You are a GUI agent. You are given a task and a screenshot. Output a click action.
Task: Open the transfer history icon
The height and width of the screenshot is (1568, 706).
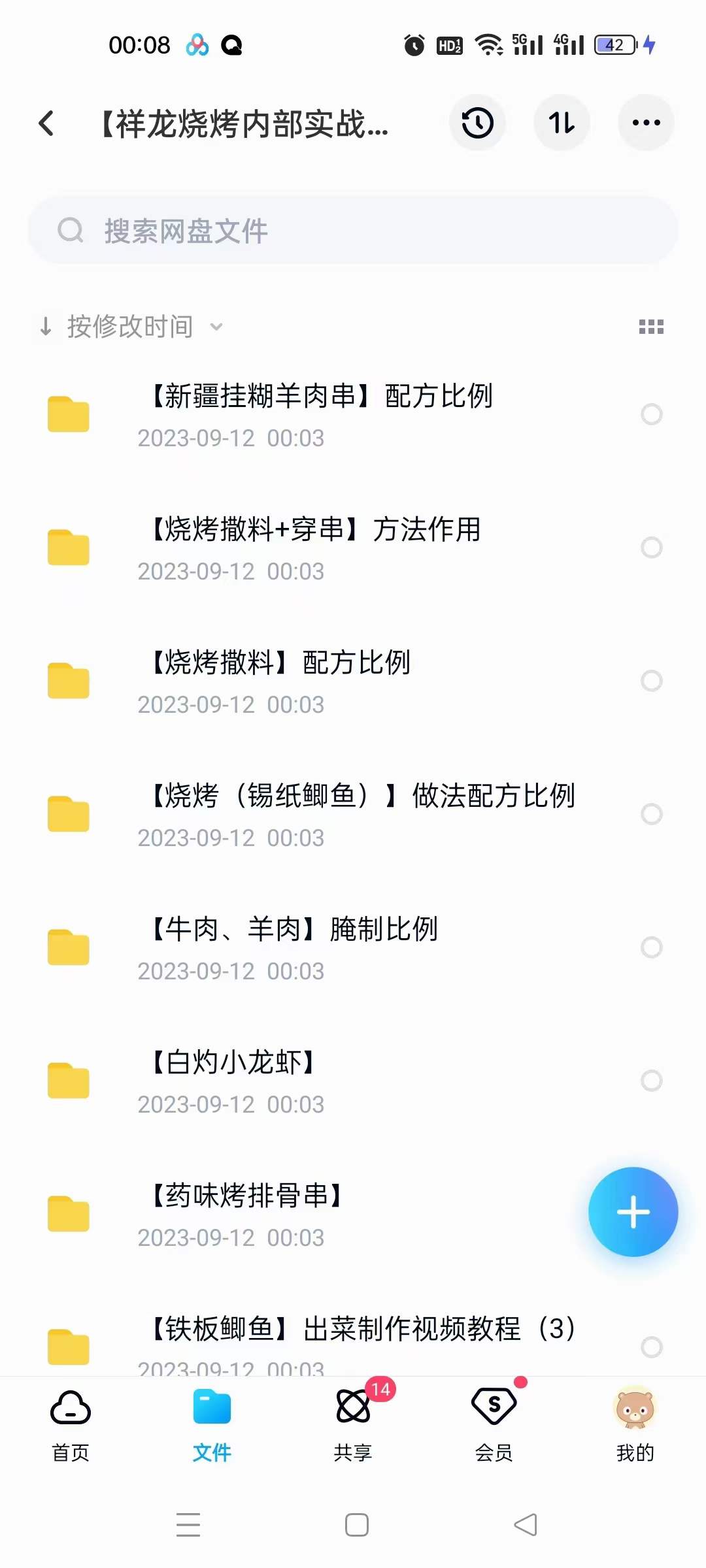click(x=477, y=123)
